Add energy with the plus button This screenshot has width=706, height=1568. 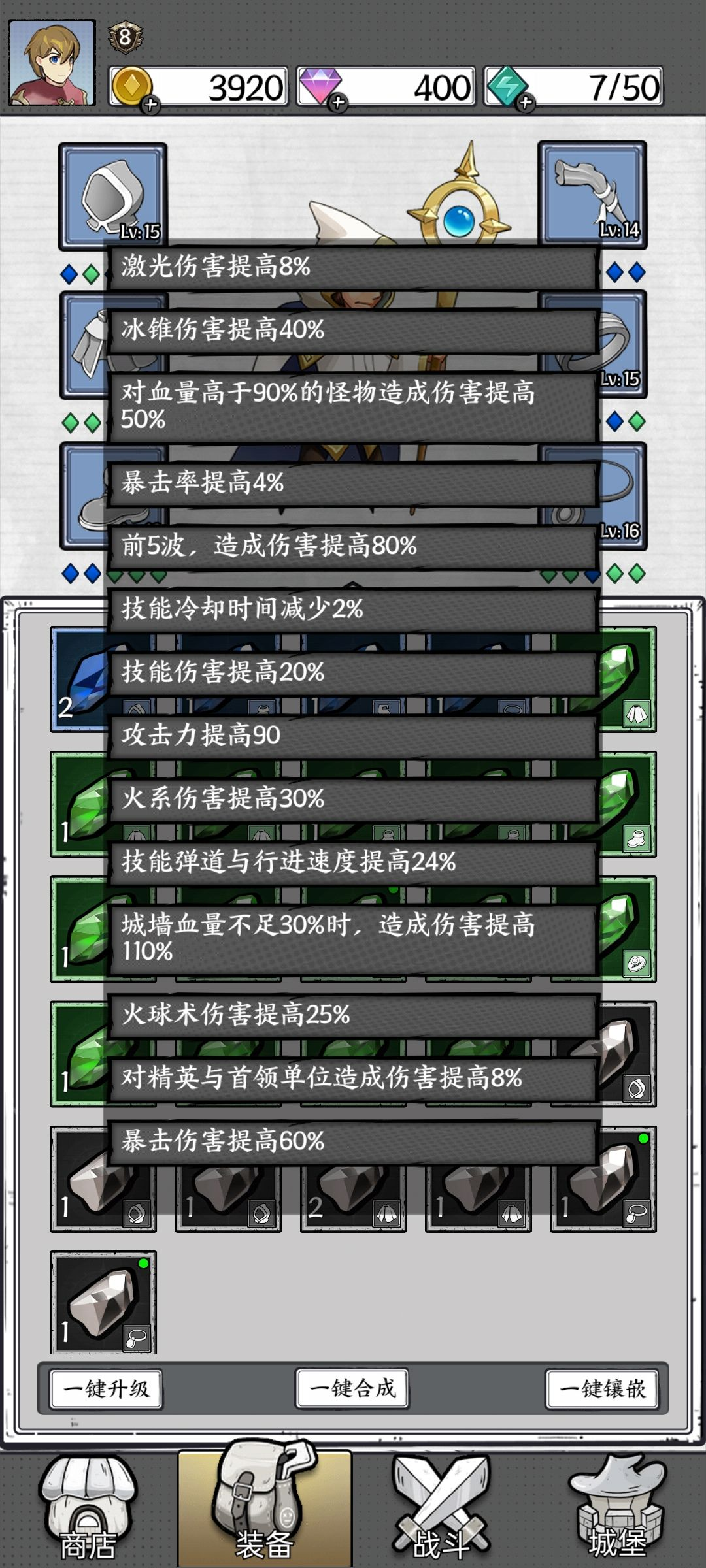point(526,103)
